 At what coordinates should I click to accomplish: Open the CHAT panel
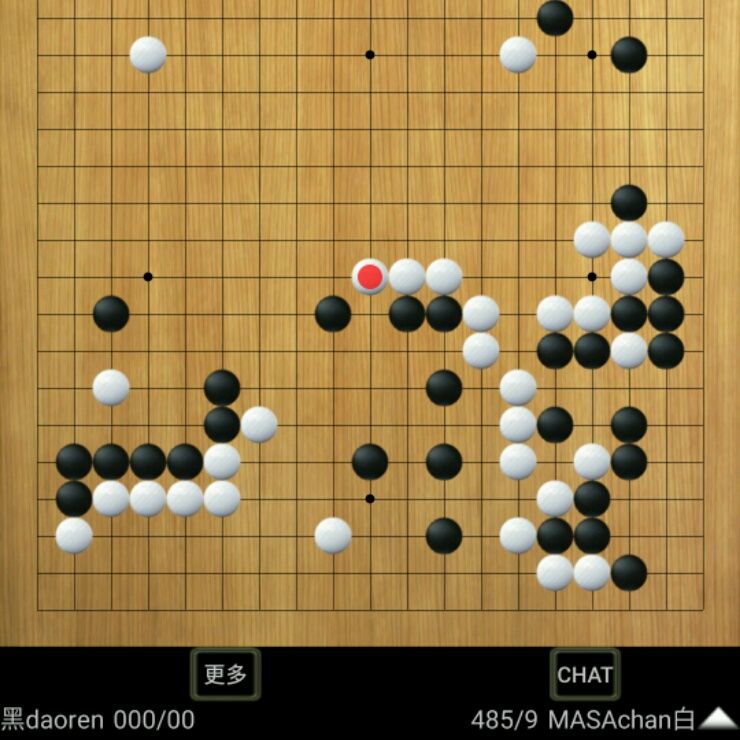585,674
